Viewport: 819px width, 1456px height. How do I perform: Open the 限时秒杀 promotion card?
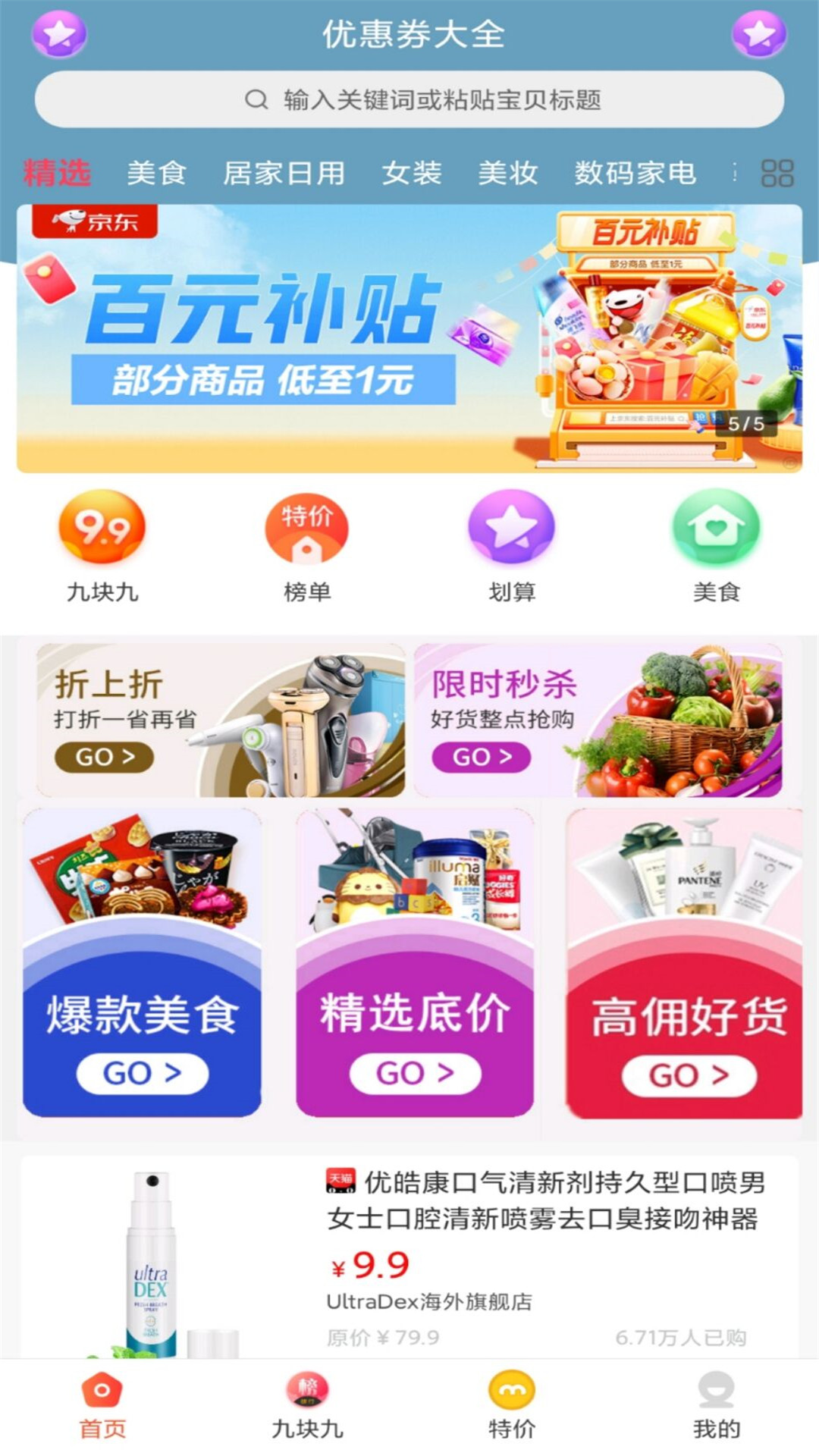pos(598,719)
